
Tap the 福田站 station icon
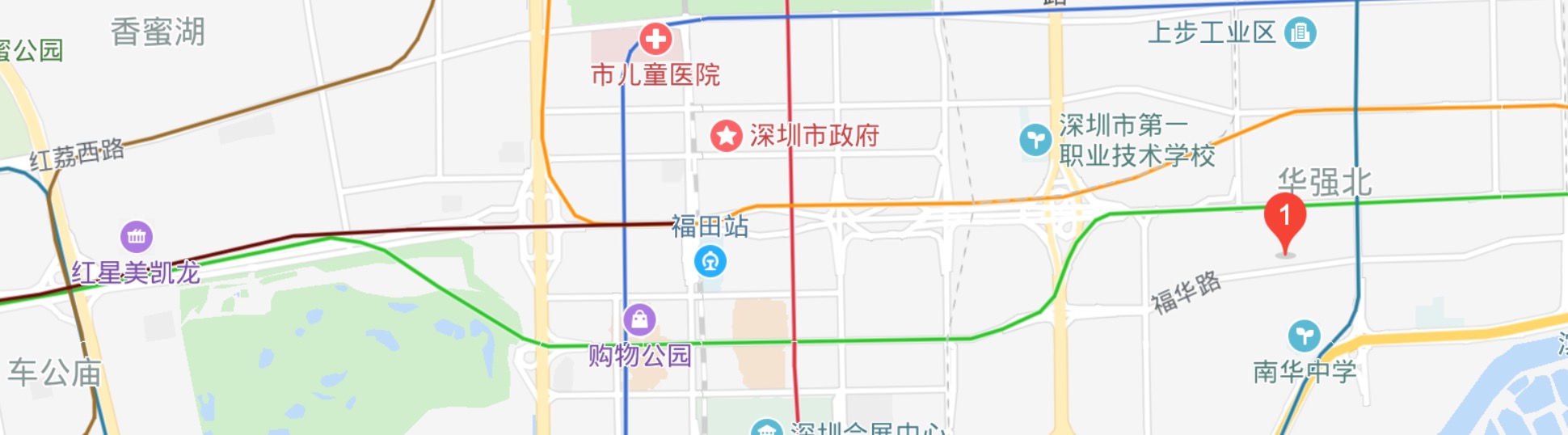pyautogui.click(x=710, y=261)
